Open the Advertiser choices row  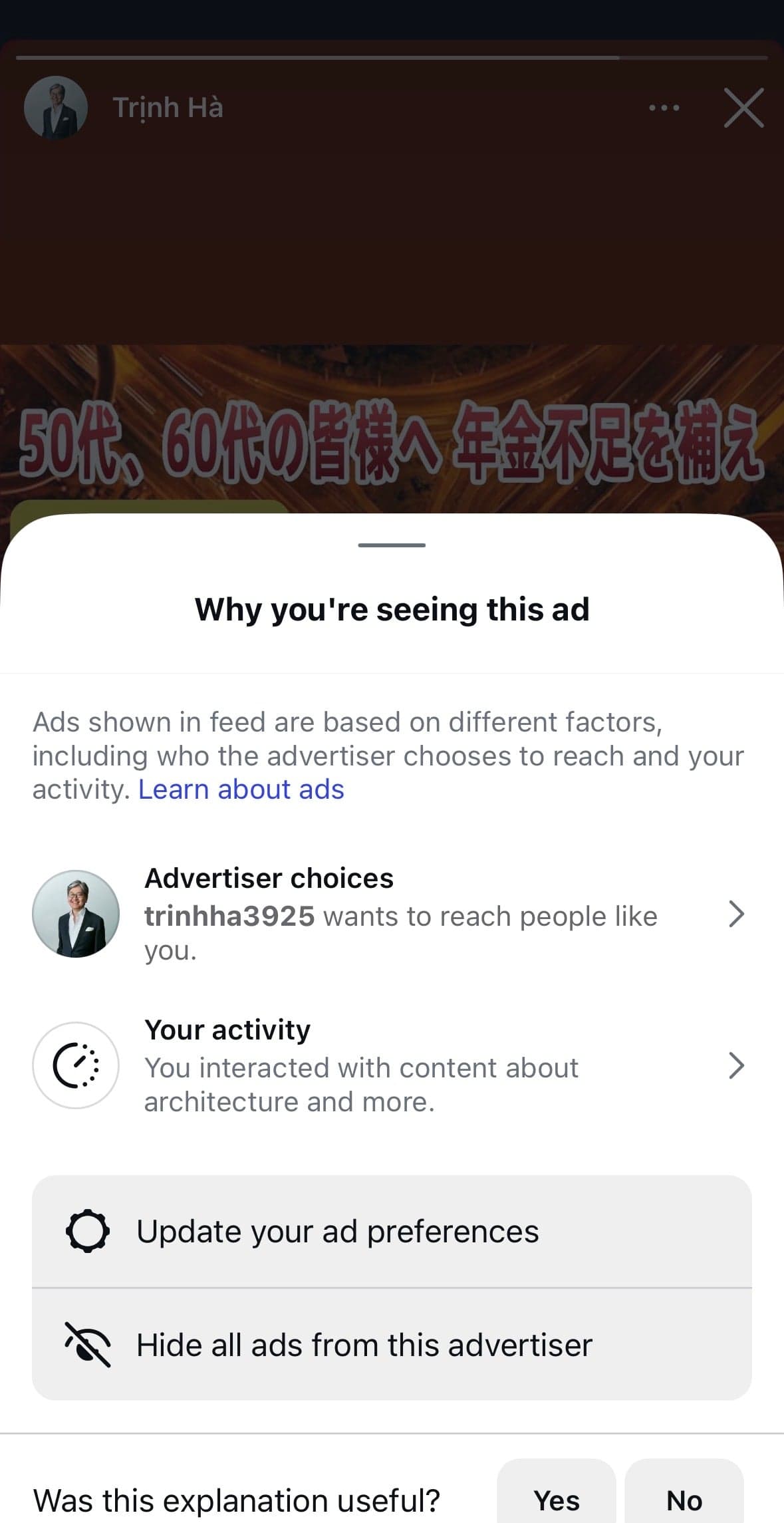pyautogui.click(x=392, y=914)
